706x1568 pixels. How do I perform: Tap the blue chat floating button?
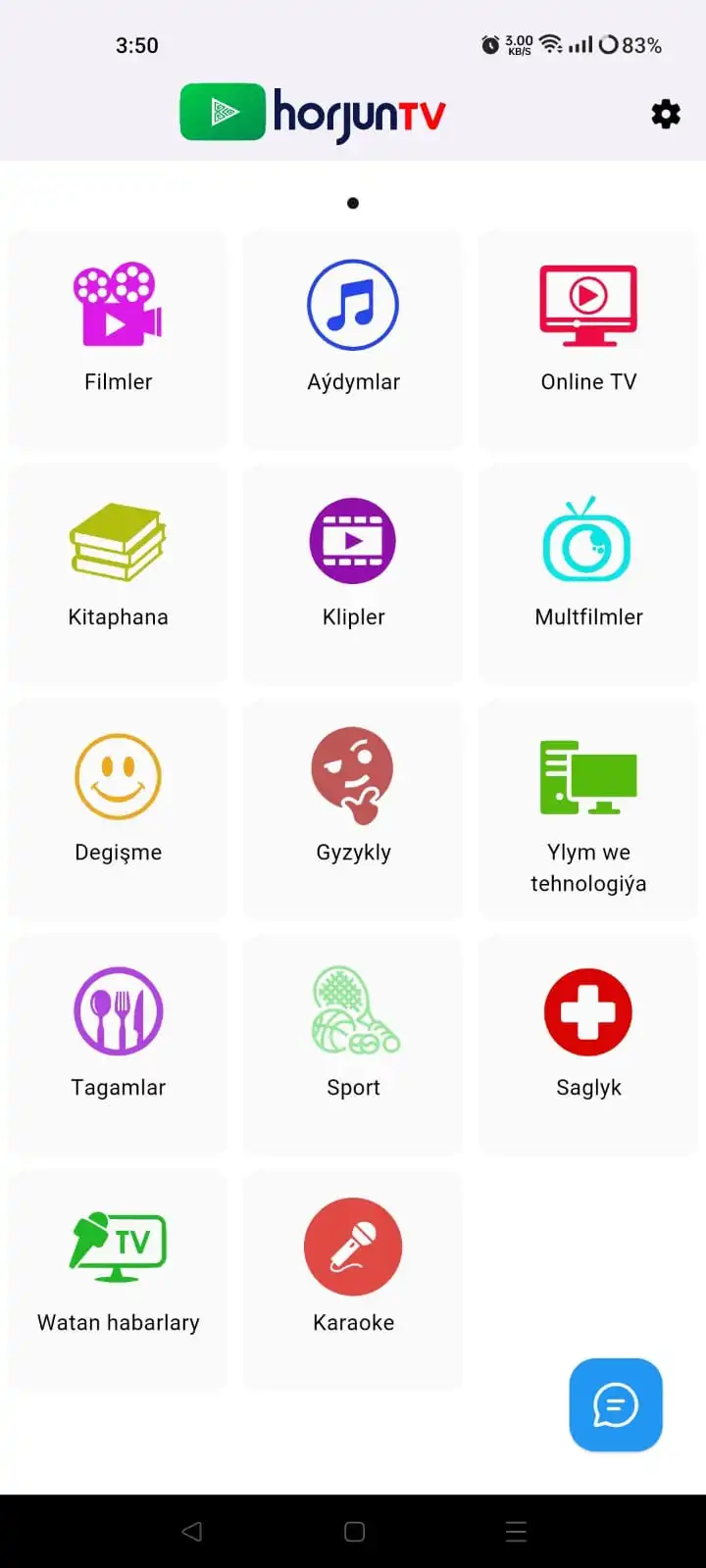pyautogui.click(x=616, y=1404)
